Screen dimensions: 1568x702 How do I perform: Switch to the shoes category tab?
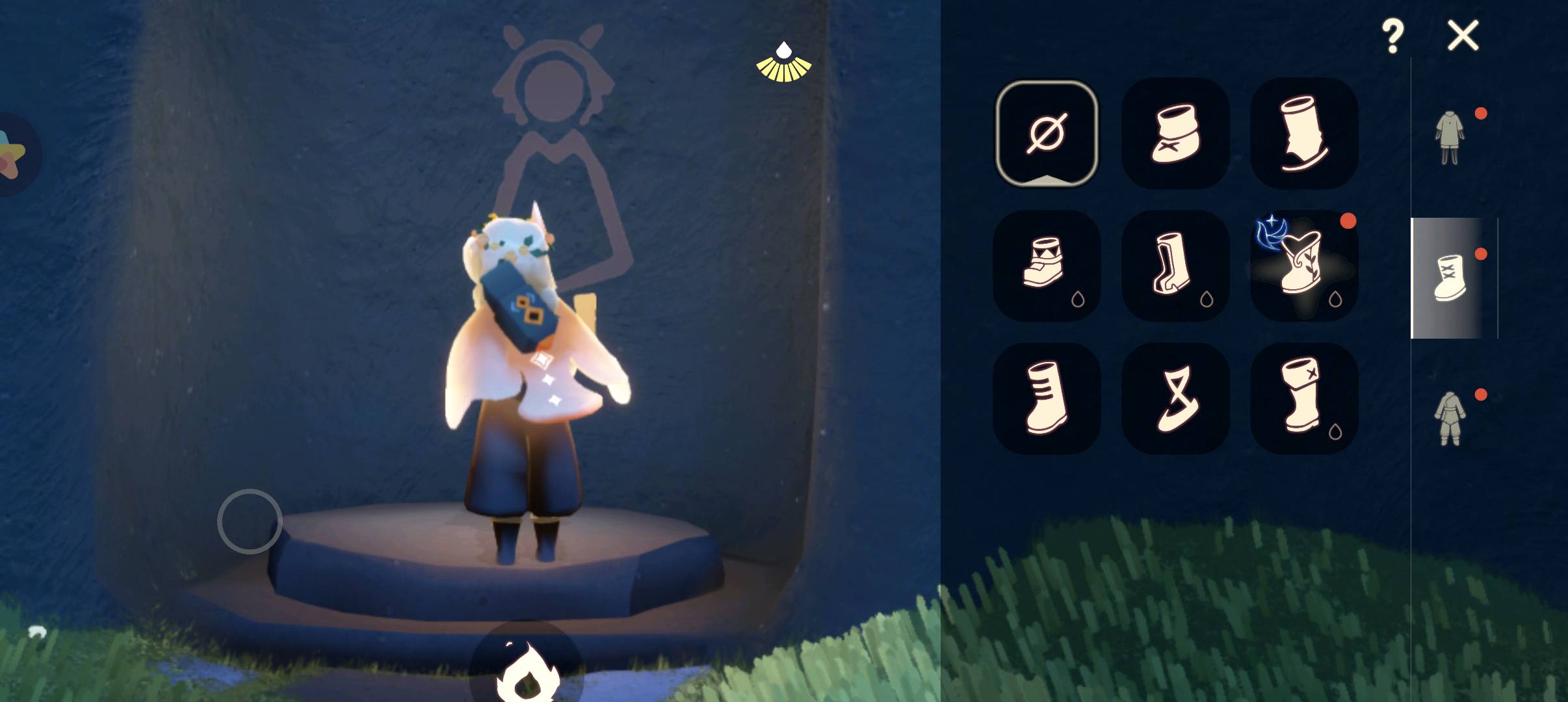tap(1450, 278)
